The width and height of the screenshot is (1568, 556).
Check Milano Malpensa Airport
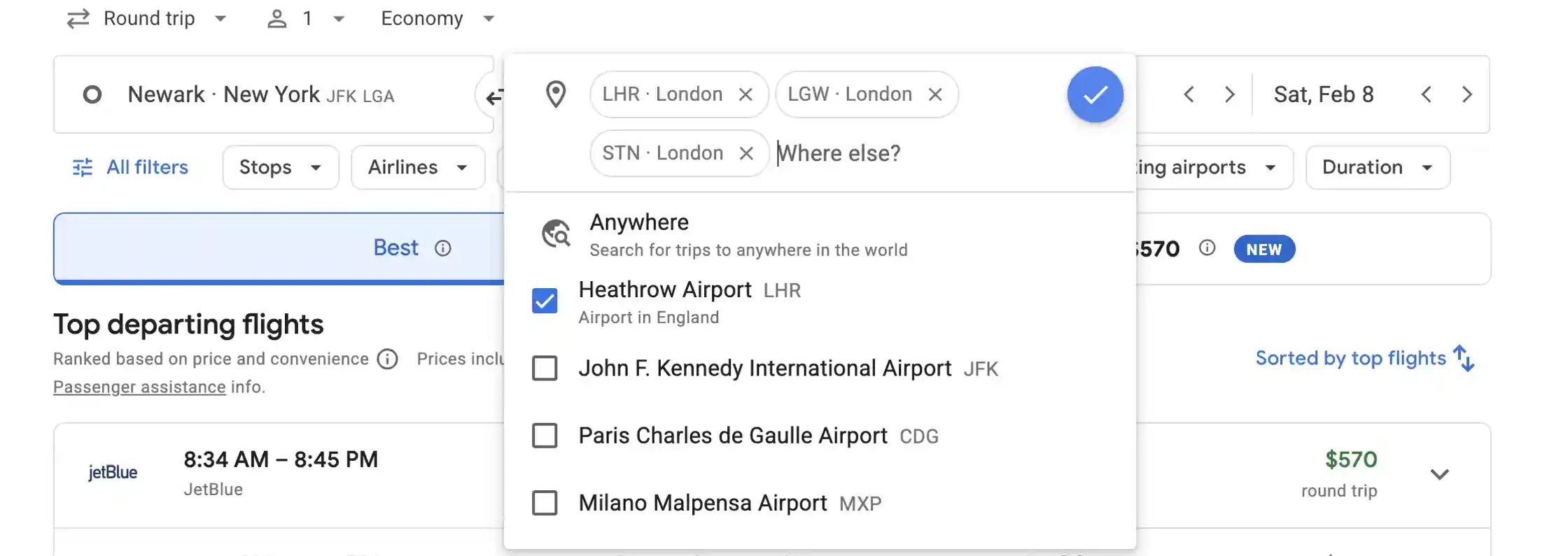[545, 503]
